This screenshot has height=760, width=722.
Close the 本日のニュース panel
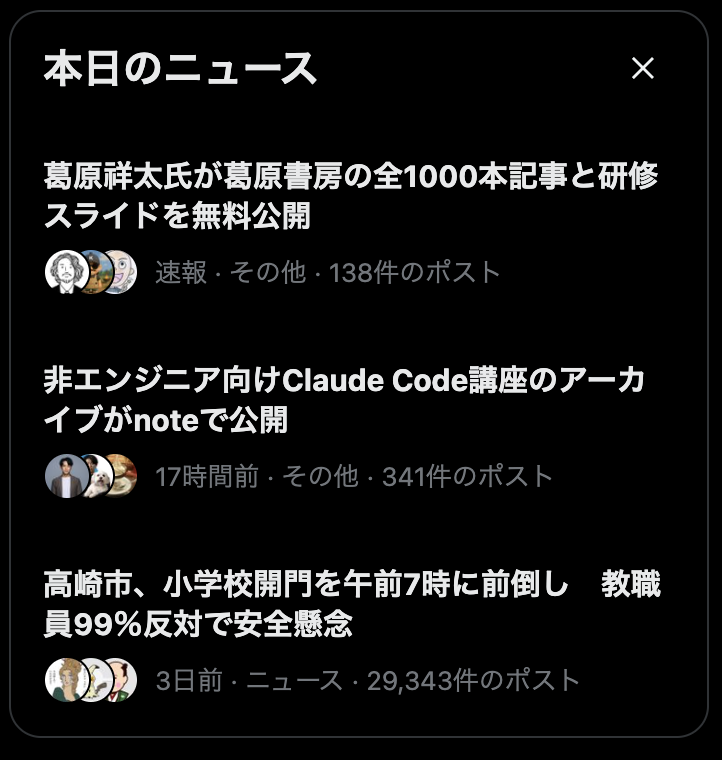[643, 68]
